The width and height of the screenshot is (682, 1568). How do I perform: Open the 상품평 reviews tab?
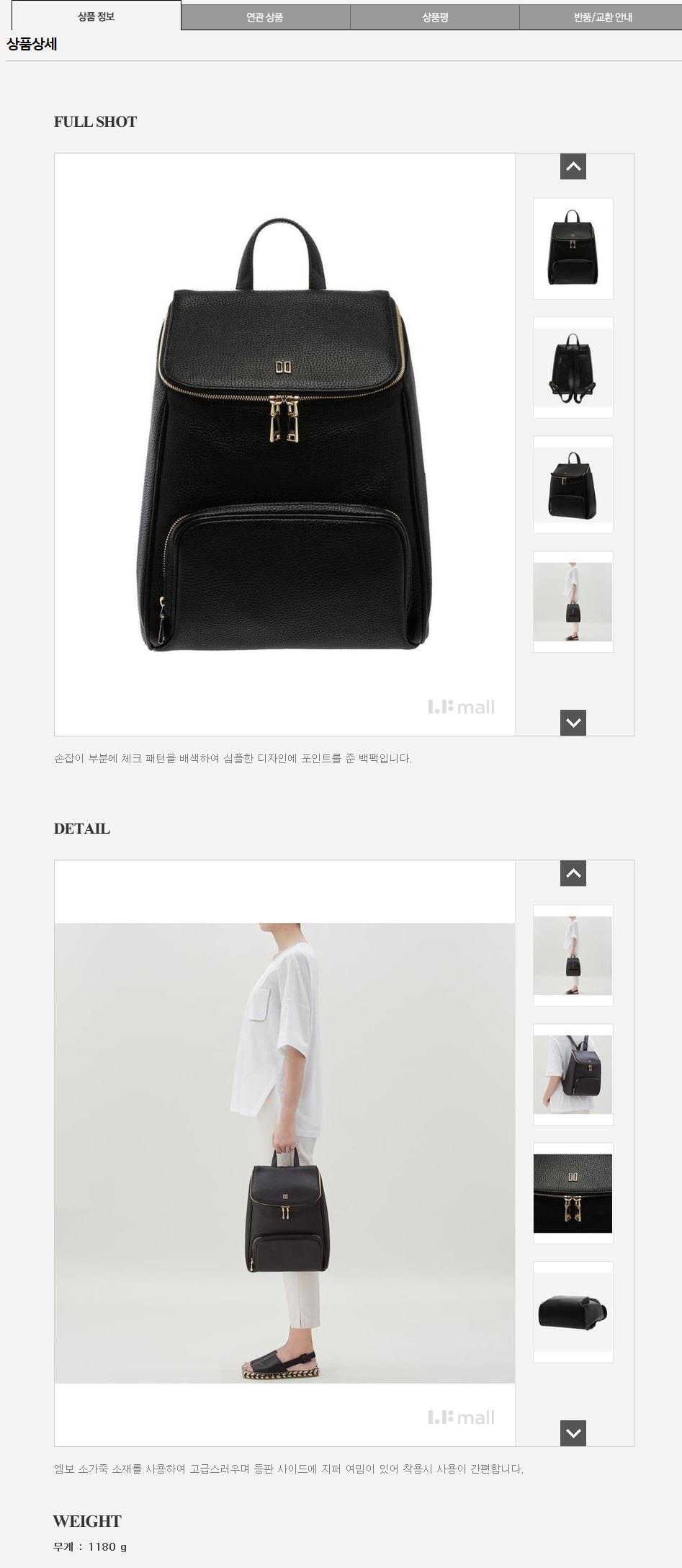coord(435,17)
